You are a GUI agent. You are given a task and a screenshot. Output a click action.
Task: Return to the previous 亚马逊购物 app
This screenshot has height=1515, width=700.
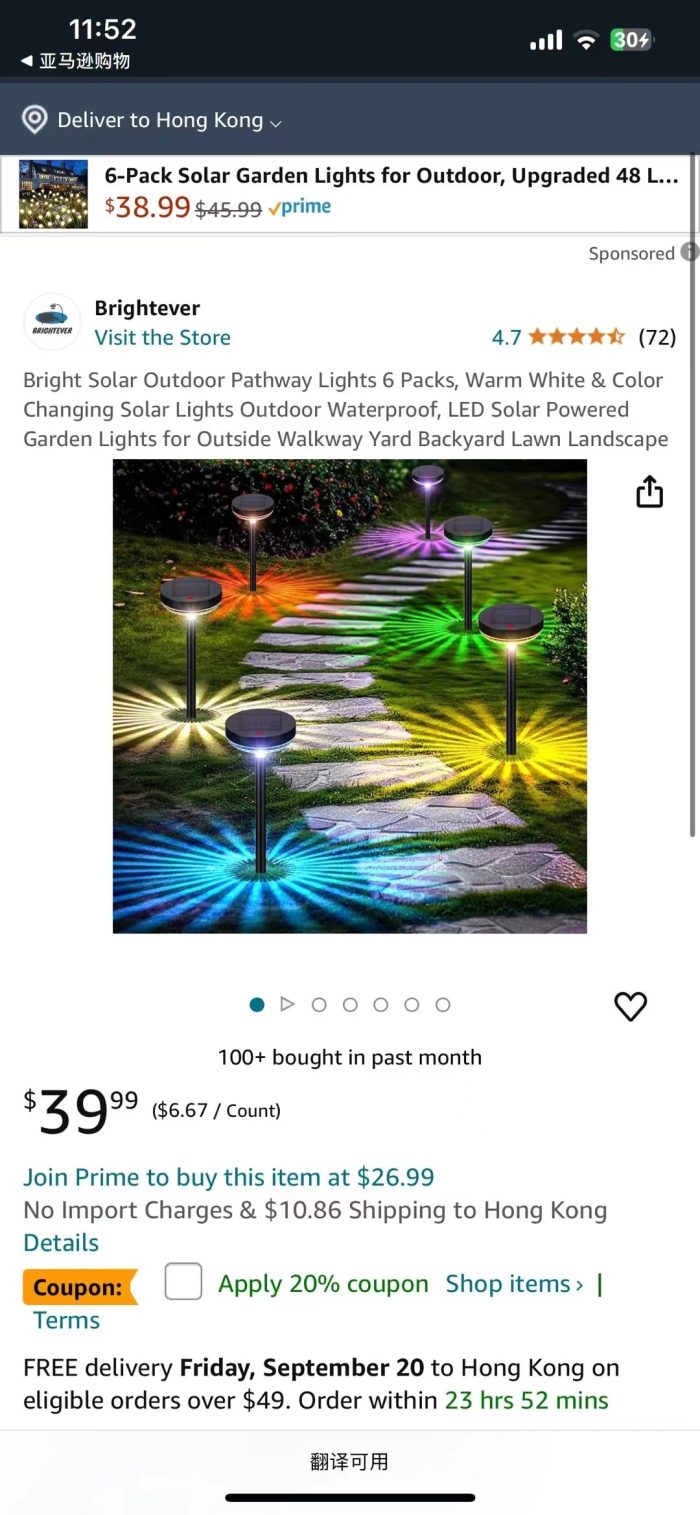pos(75,61)
